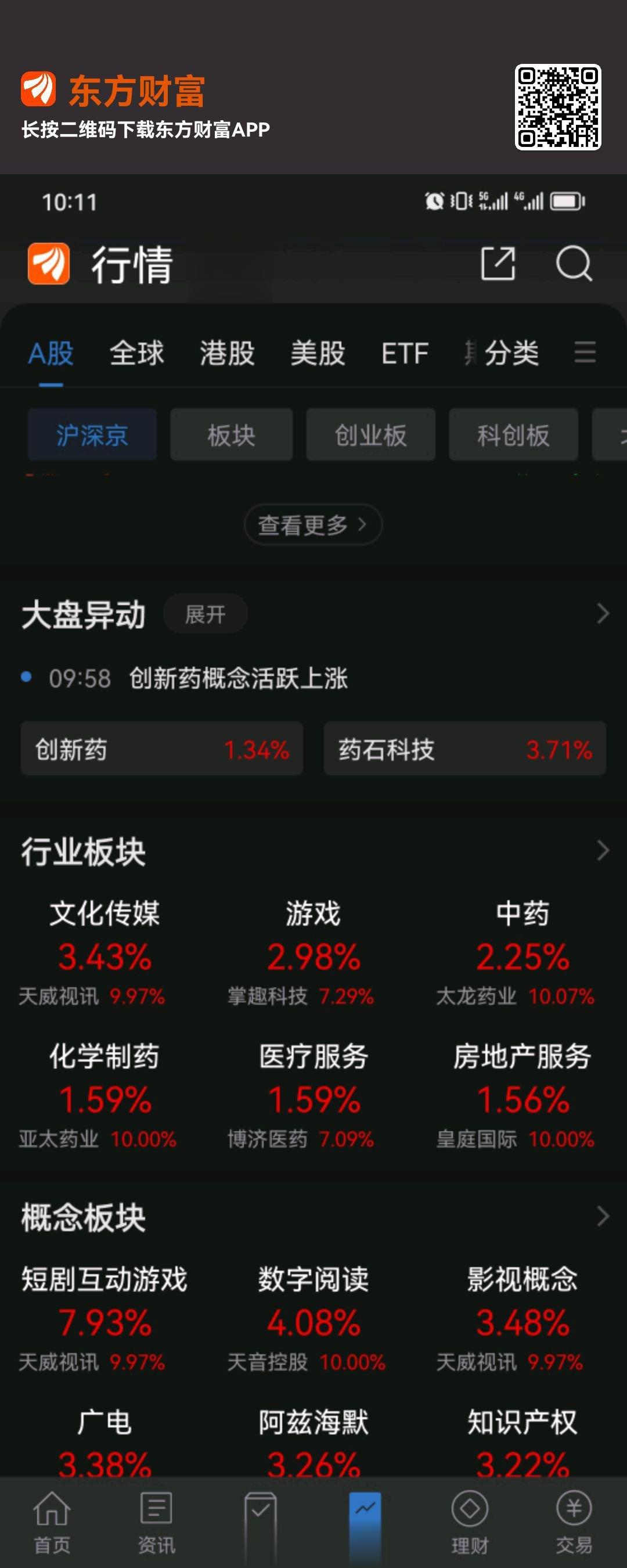Activate the 科创板 filter chip
The width and height of the screenshot is (627, 1568).
point(513,434)
